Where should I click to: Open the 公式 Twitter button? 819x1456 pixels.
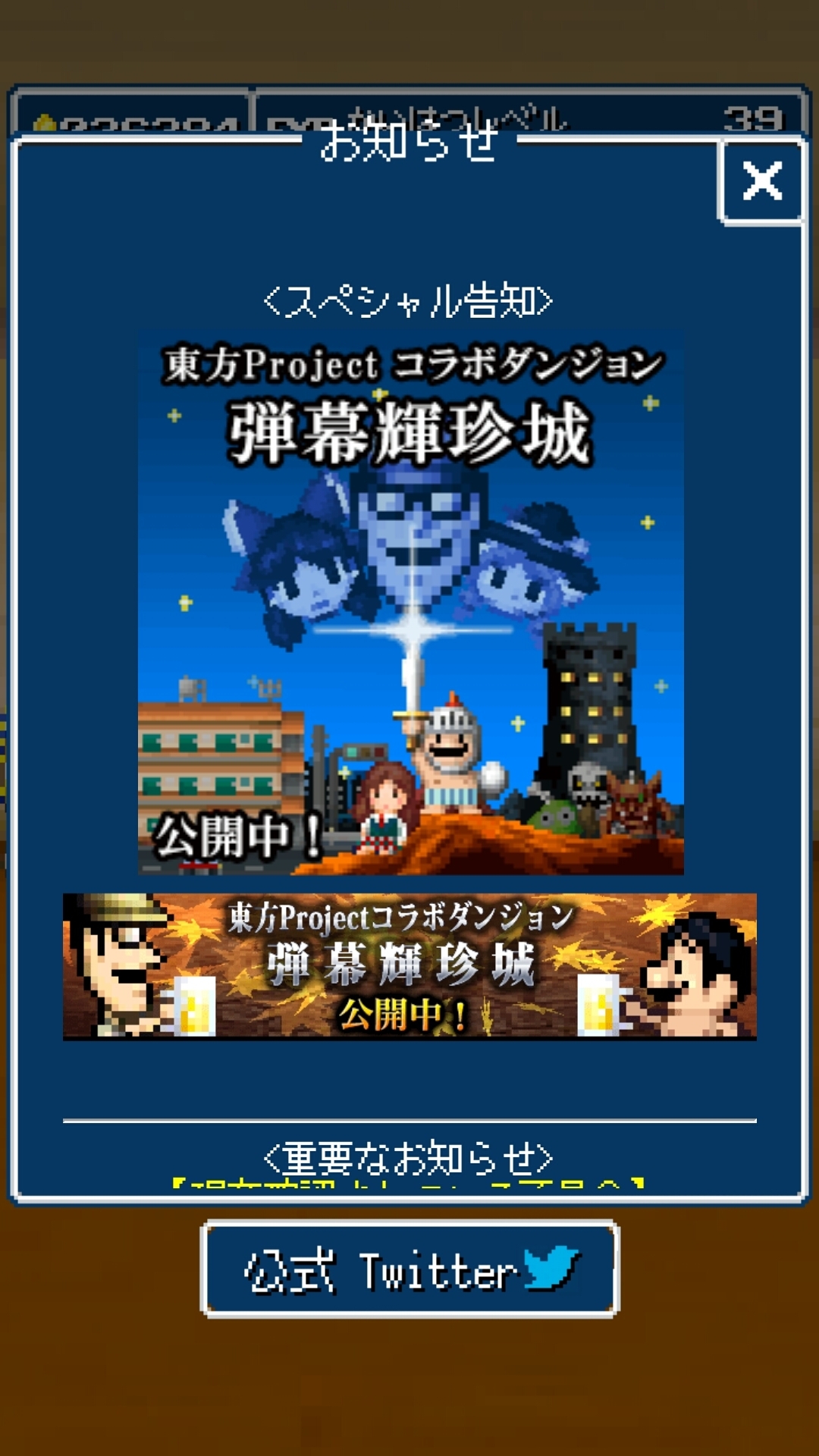409,1269
